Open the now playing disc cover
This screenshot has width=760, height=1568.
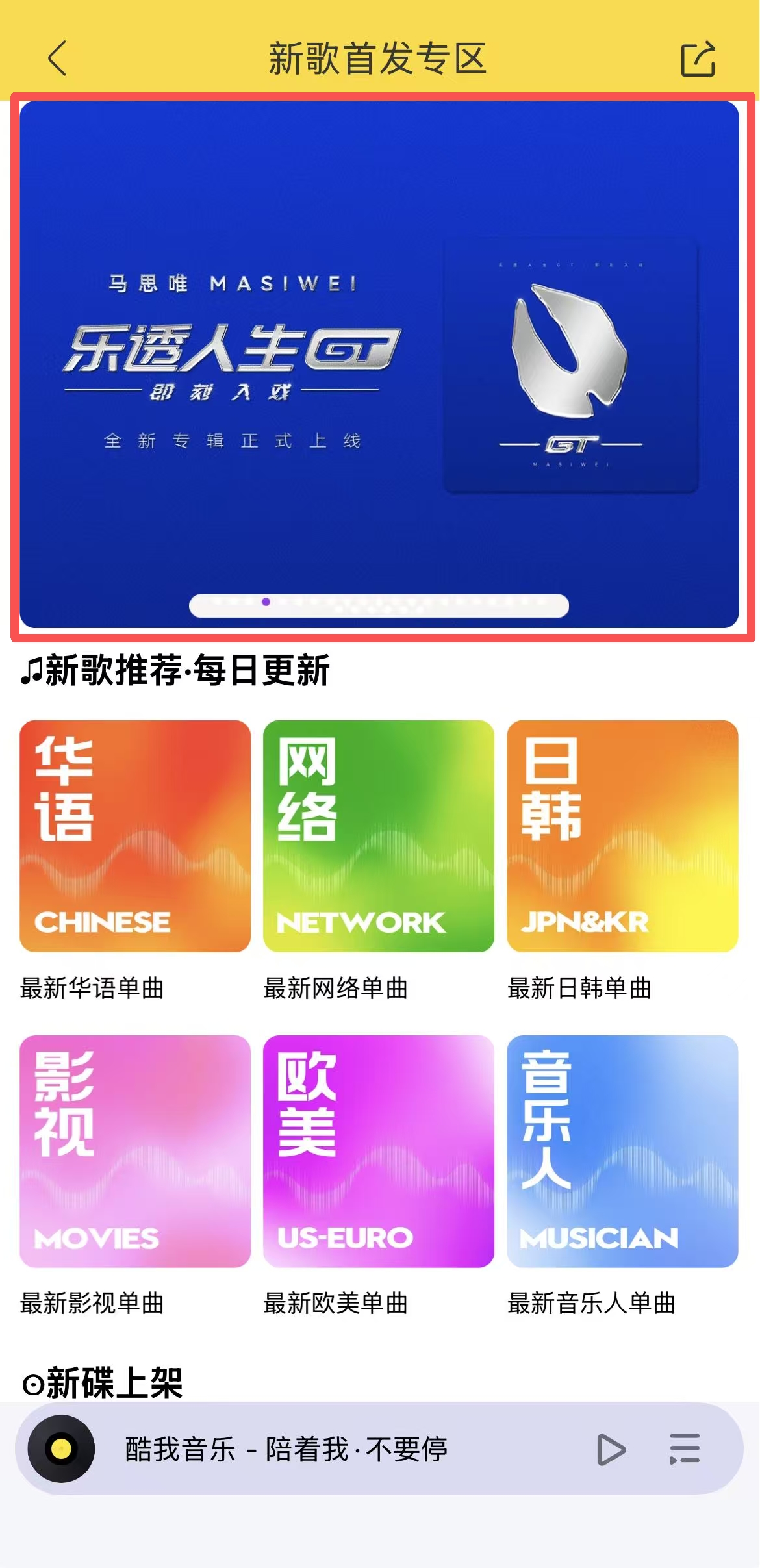point(62,1449)
